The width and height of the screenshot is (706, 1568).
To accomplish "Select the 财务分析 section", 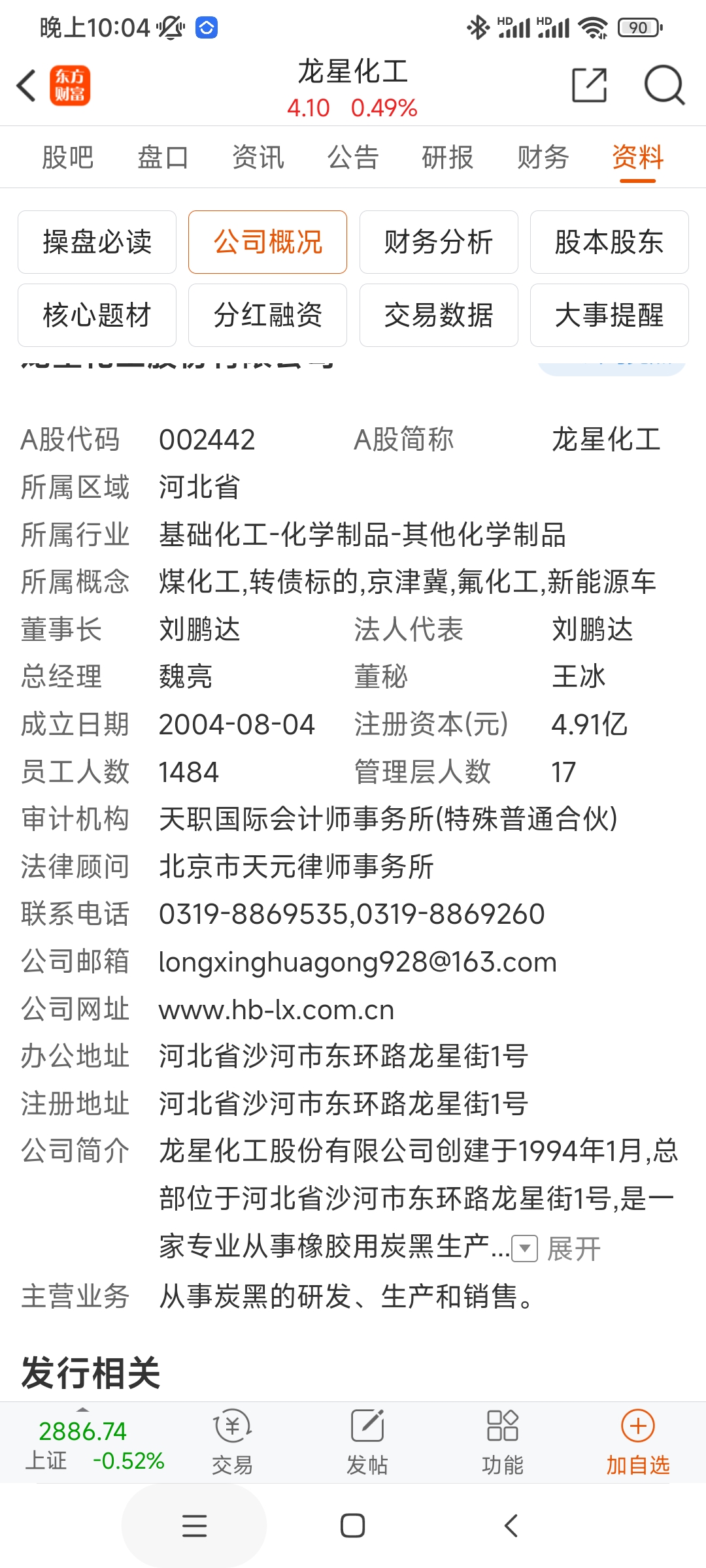I will click(438, 242).
